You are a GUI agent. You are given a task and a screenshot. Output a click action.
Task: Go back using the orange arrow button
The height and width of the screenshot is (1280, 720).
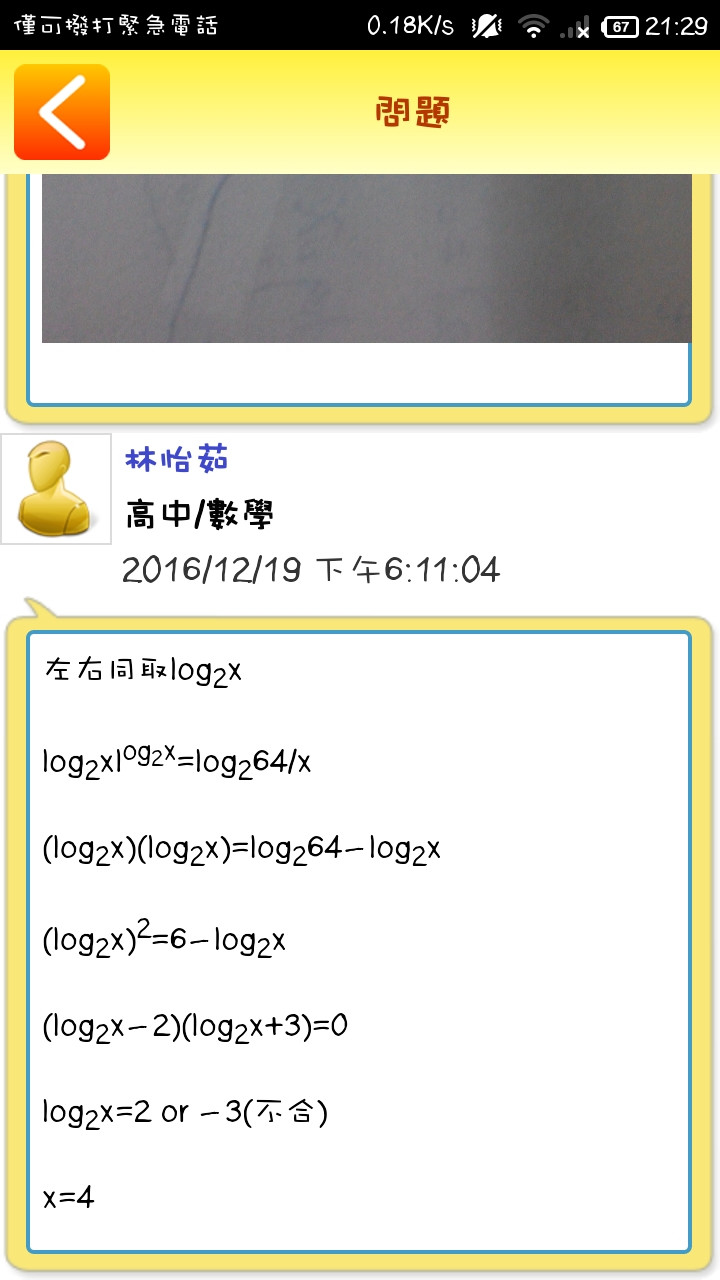click(x=62, y=112)
